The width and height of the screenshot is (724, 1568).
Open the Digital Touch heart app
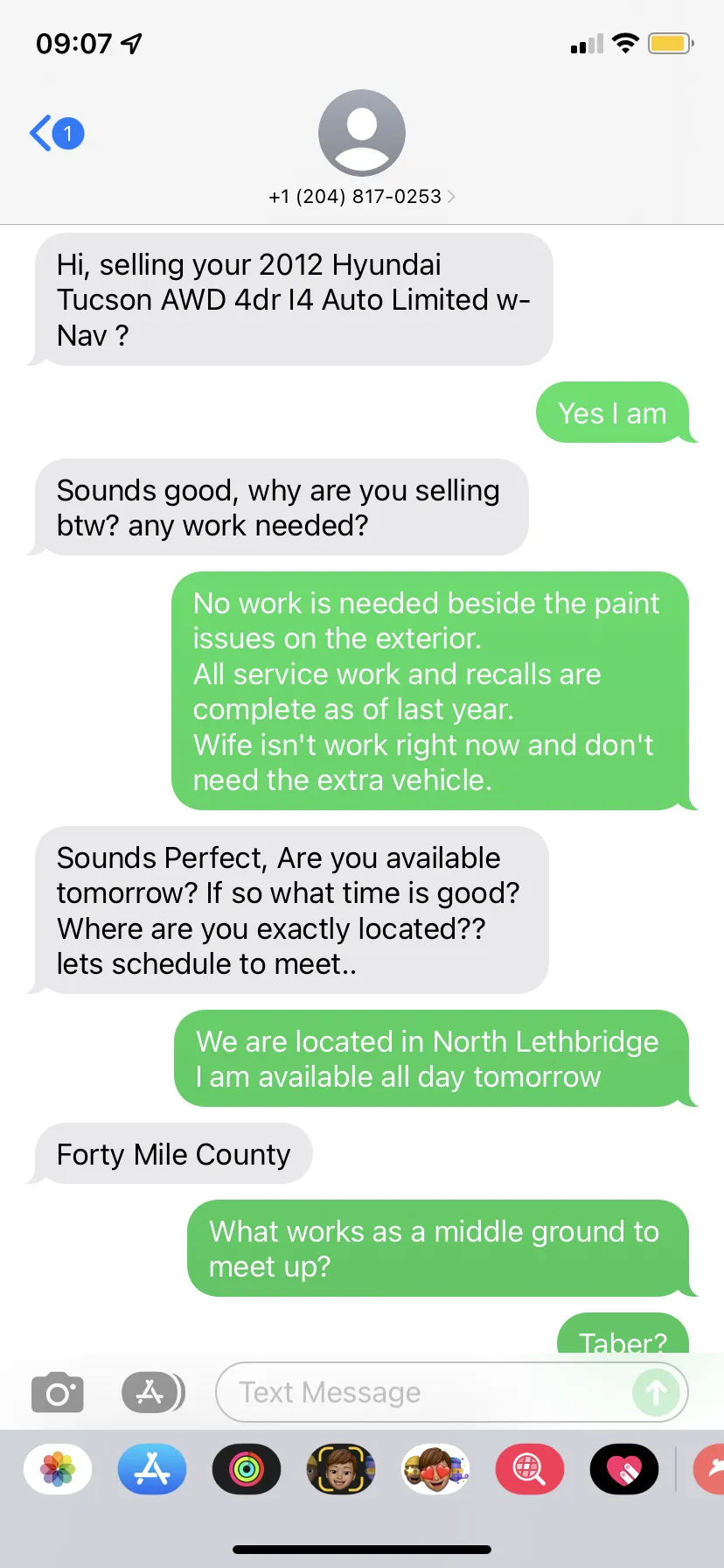(624, 1469)
